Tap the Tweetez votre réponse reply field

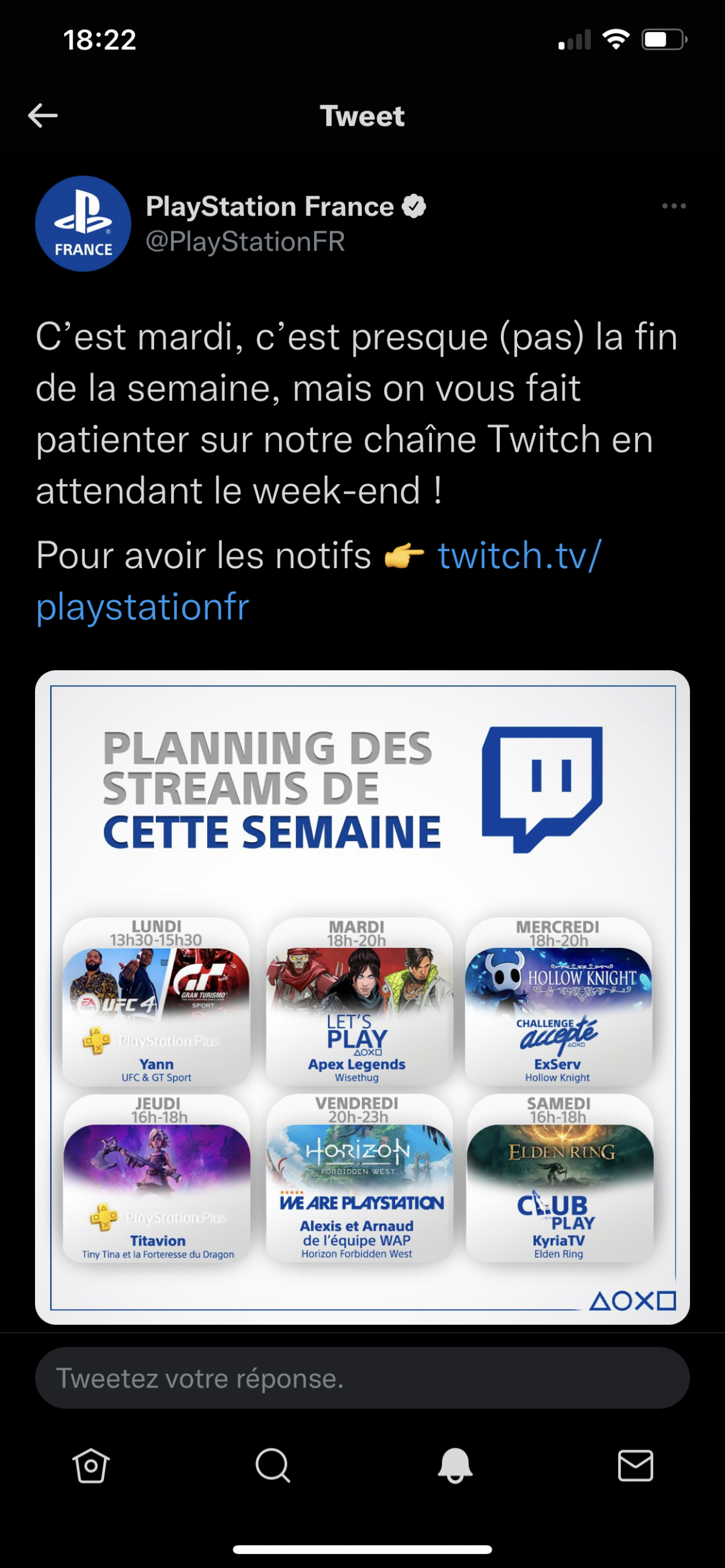(x=362, y=1378)
